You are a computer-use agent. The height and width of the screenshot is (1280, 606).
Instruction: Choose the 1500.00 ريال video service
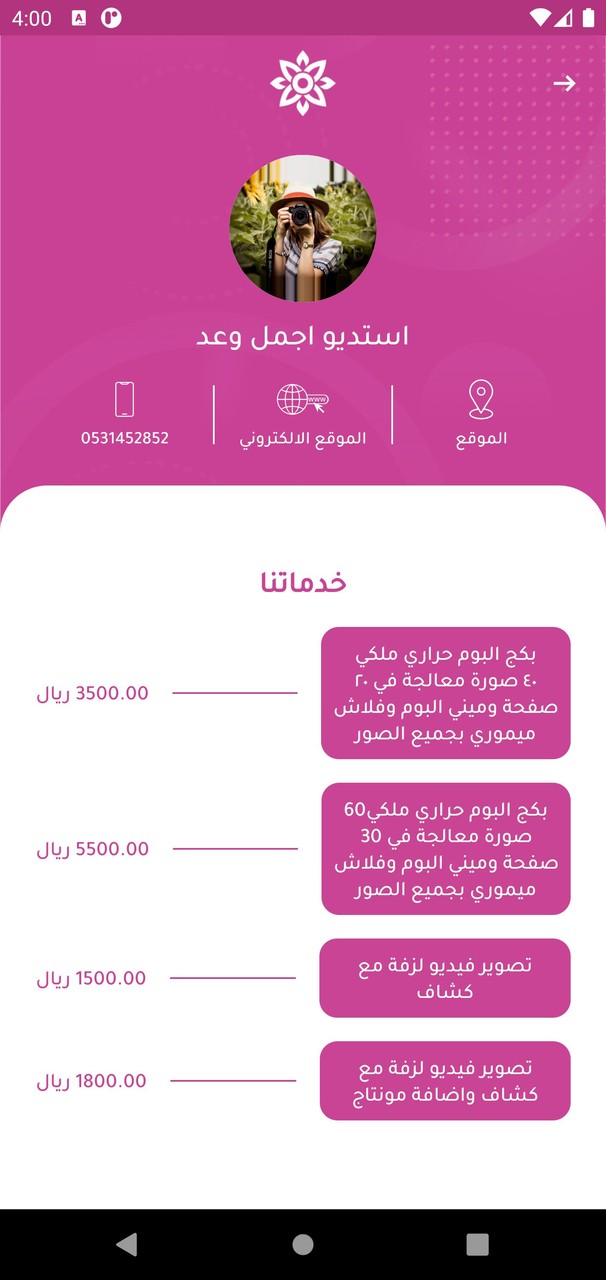pos(445,978)
